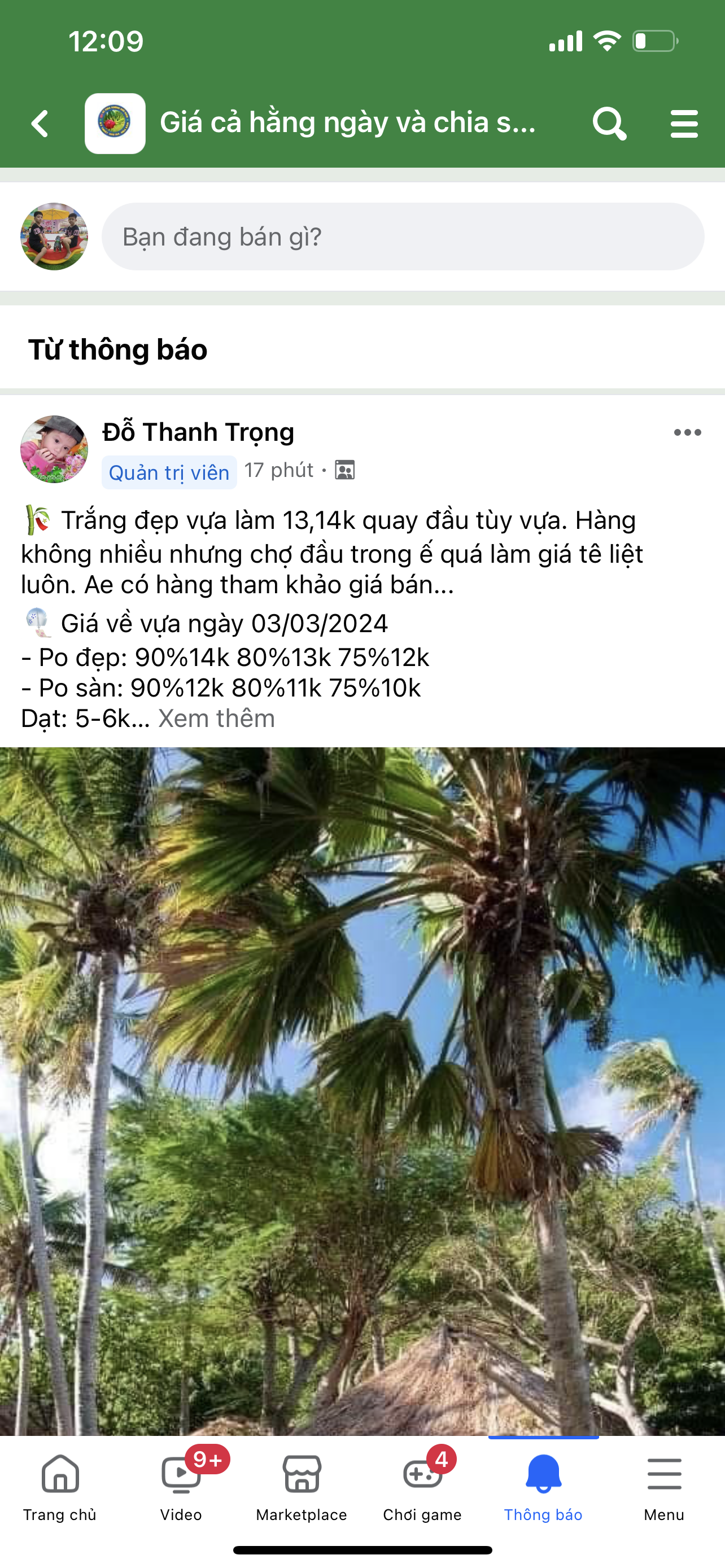This screenshot has width=725, height=1568.
Task: Search within the group
Action: click(x=609, y=124)
